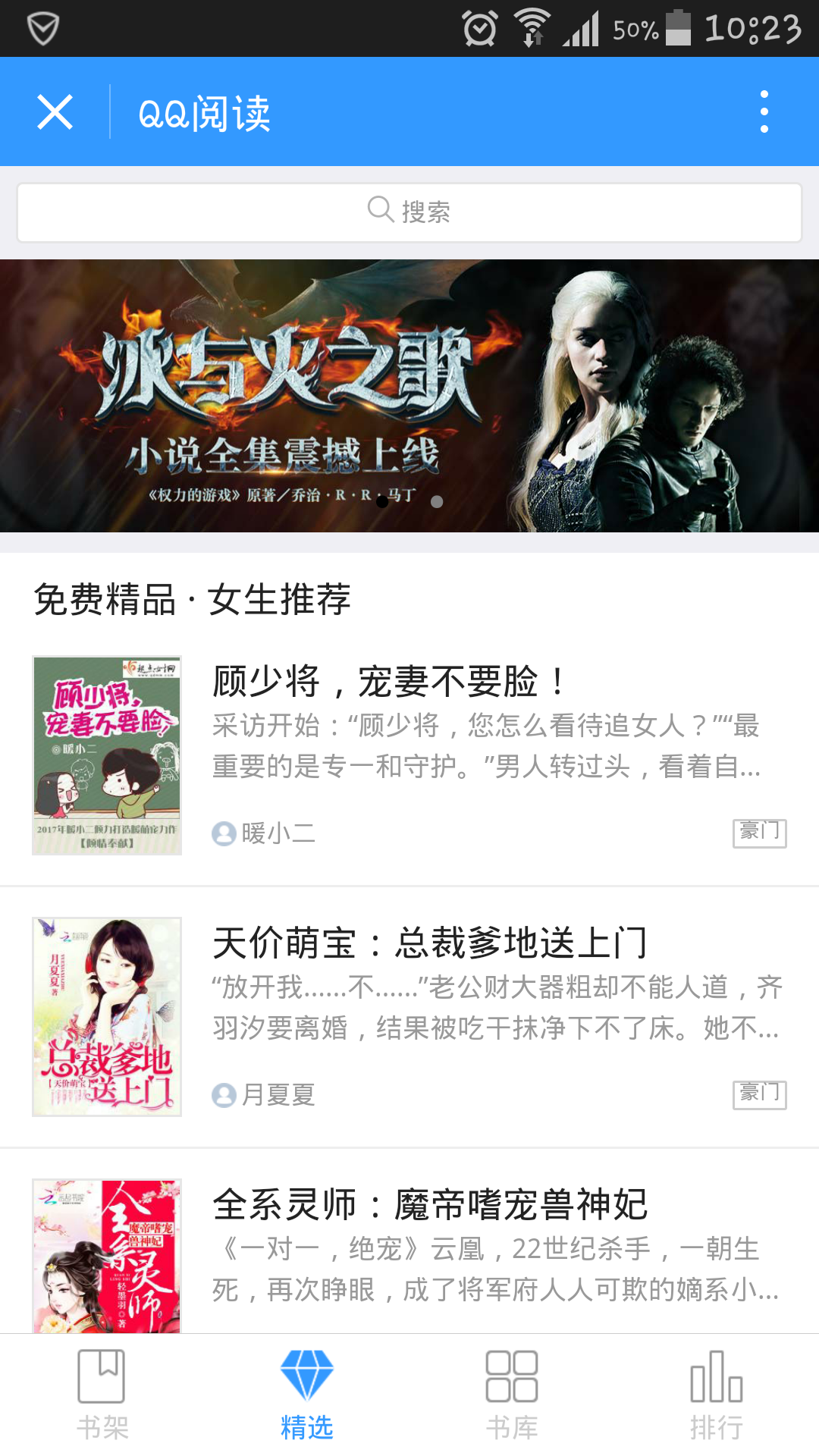Tap the 搜索 search box

click(409, 212)
